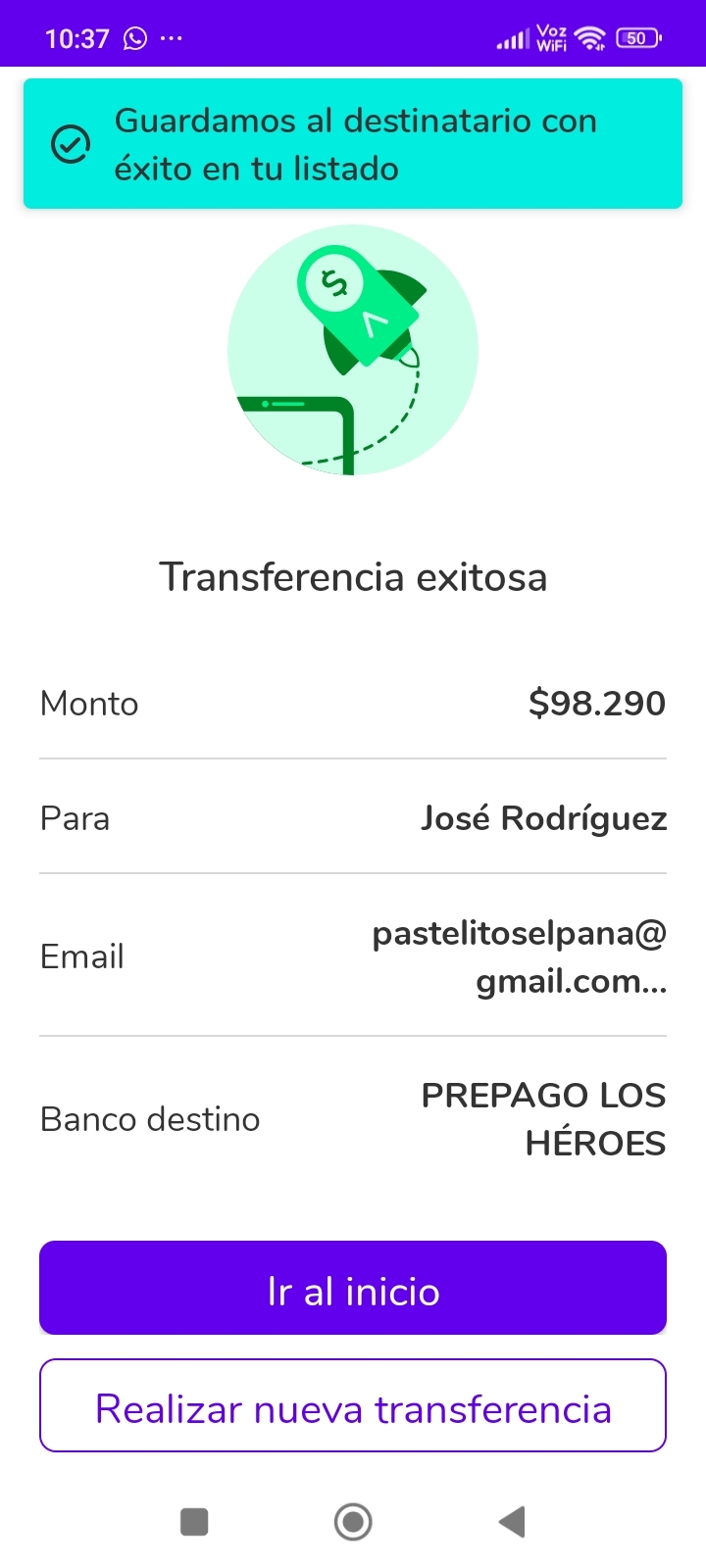Go back using the system back arrow
The height and width of the screenshot is (1568, 706).
512,1522
